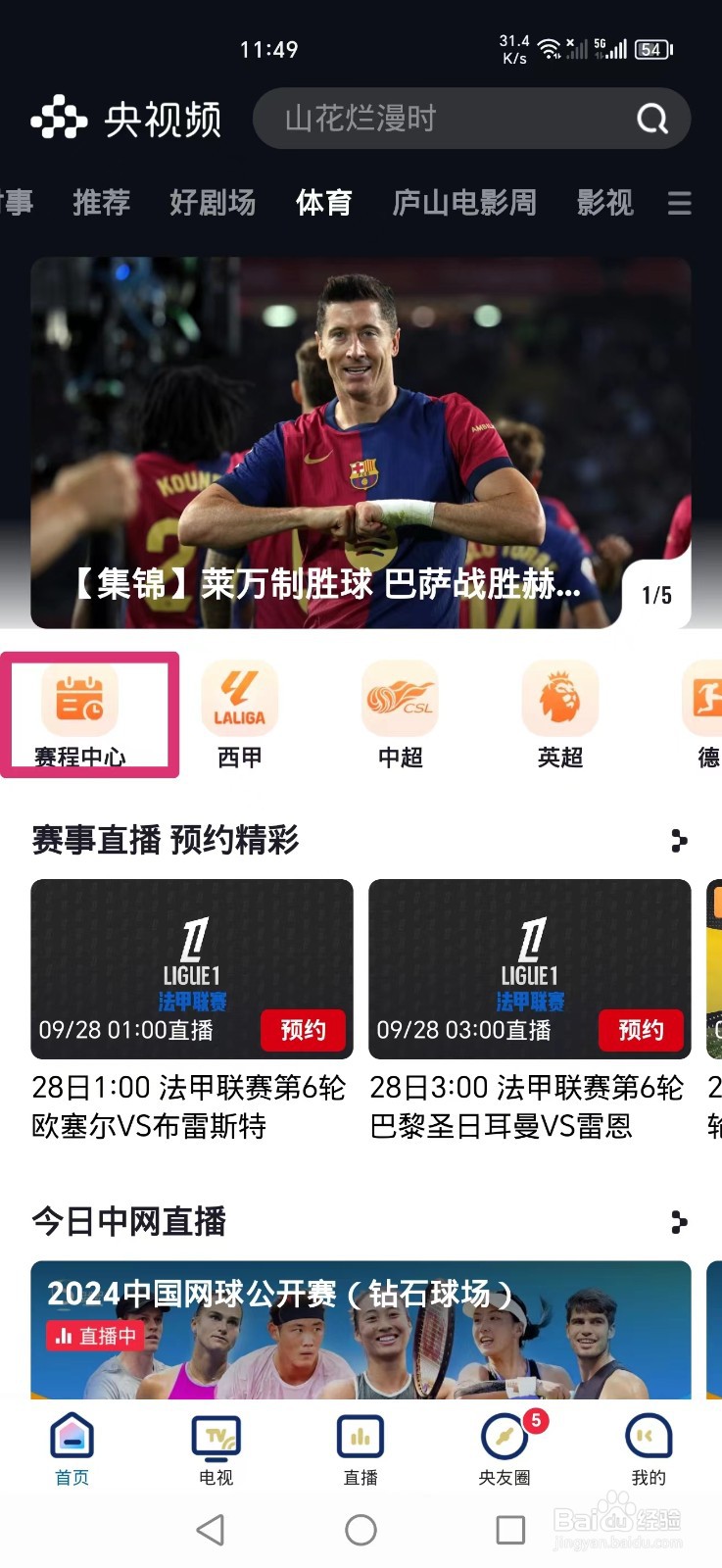Reserve 欧塞尔VS布雷斯特 with 预约 button
The height and width of the screenshot is (1568, 722).
[x=304, y=1030]
